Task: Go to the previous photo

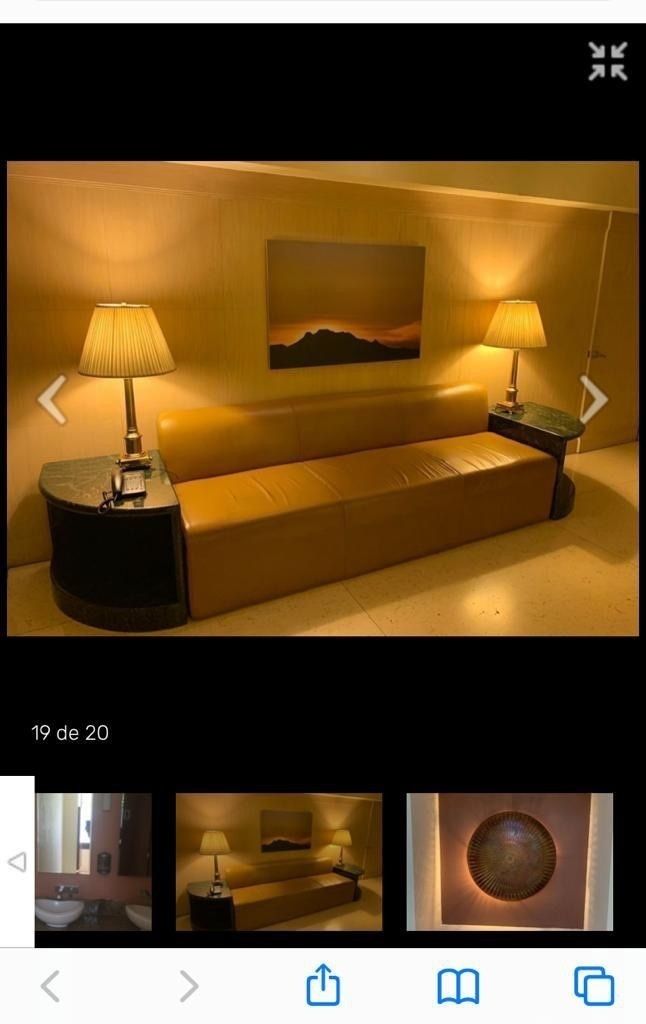Action: pos(52,400)
